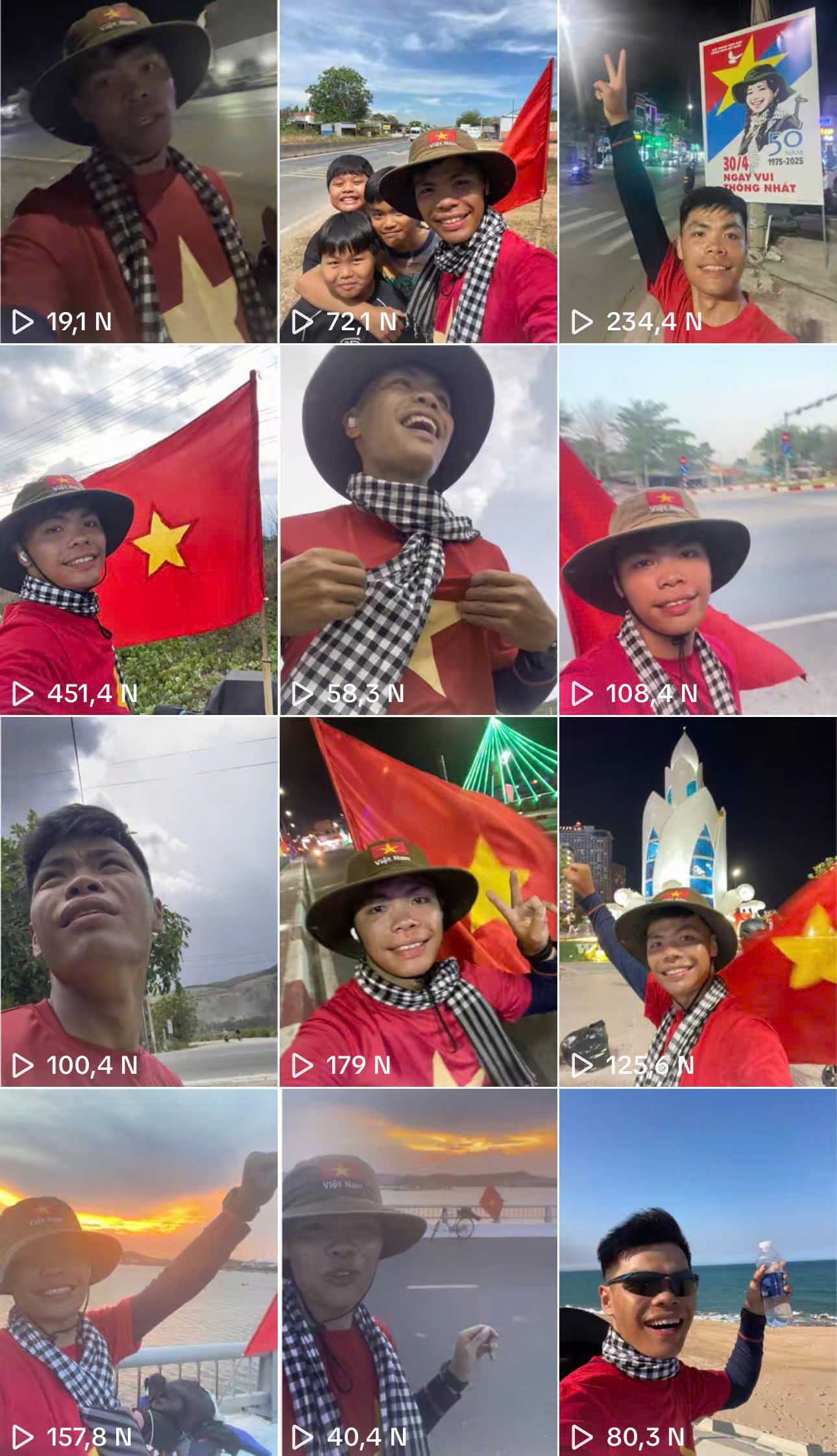Screen dimensions: 837x1456
Task: Open the beach video with 80,3 N views
Action: (697, 1272)
